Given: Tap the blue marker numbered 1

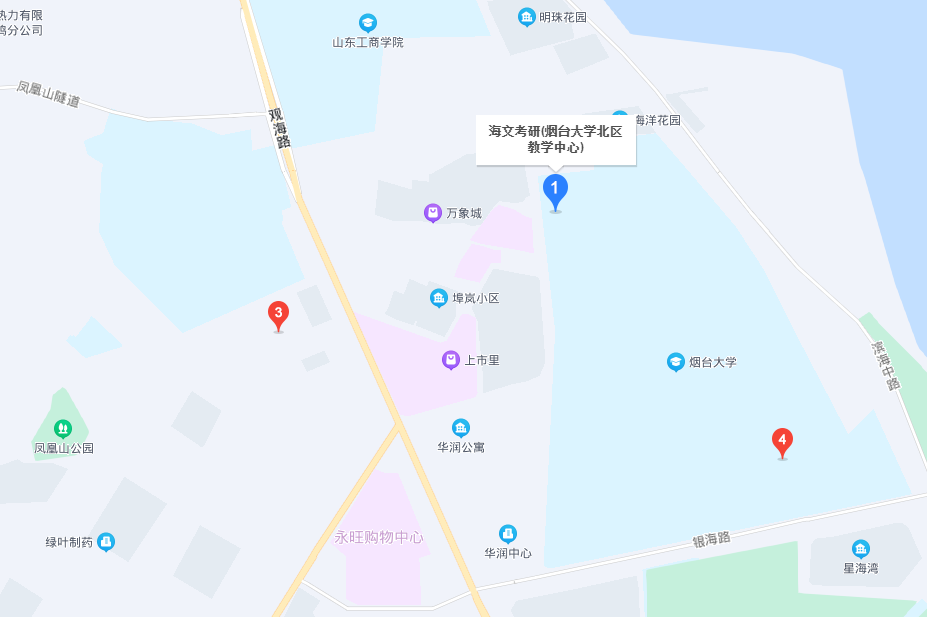Looking at the screenshot, I should pyautogui.click(x=555, y=190).
